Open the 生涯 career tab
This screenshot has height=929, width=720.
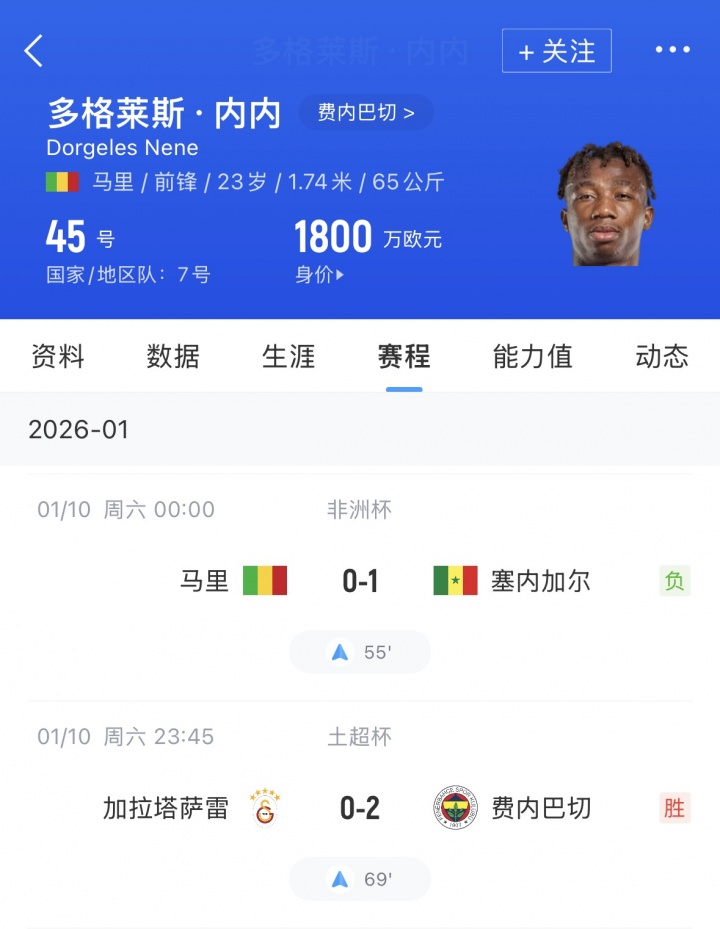(x=288, y=356)
